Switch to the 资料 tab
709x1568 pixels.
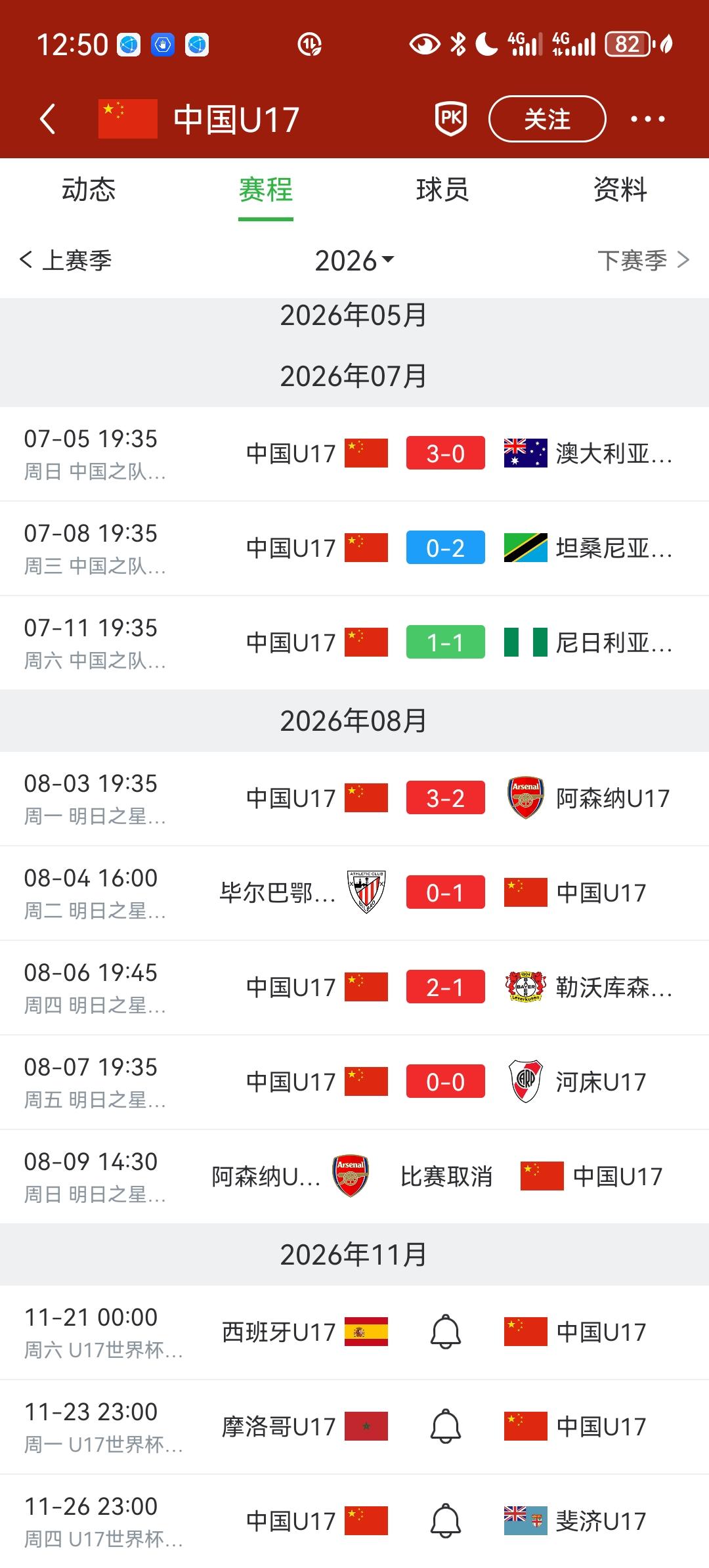[x=620, y=190]
